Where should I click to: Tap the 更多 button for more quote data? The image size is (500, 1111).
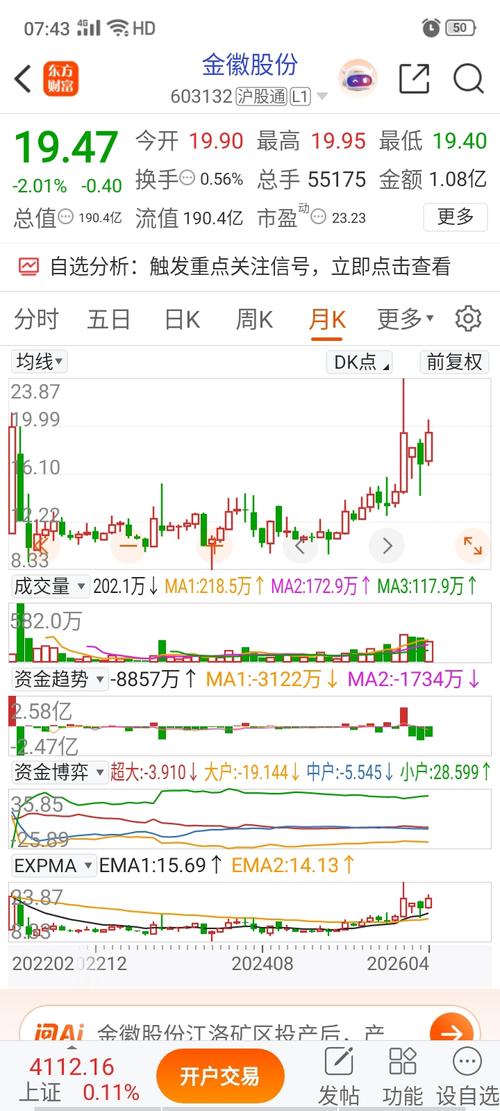[x=455, y=217]
